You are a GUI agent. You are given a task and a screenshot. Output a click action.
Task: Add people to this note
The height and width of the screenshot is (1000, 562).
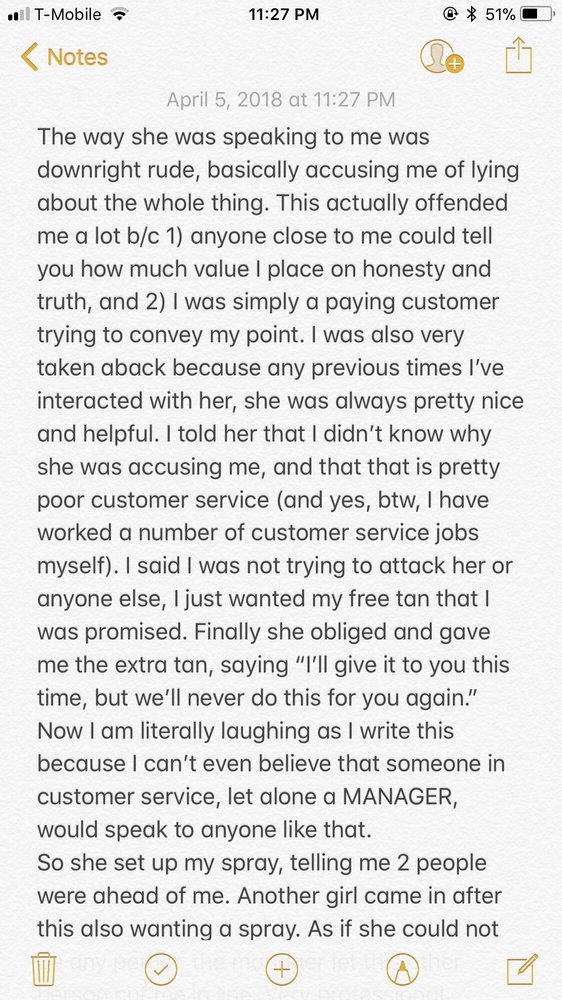[441, 57]
